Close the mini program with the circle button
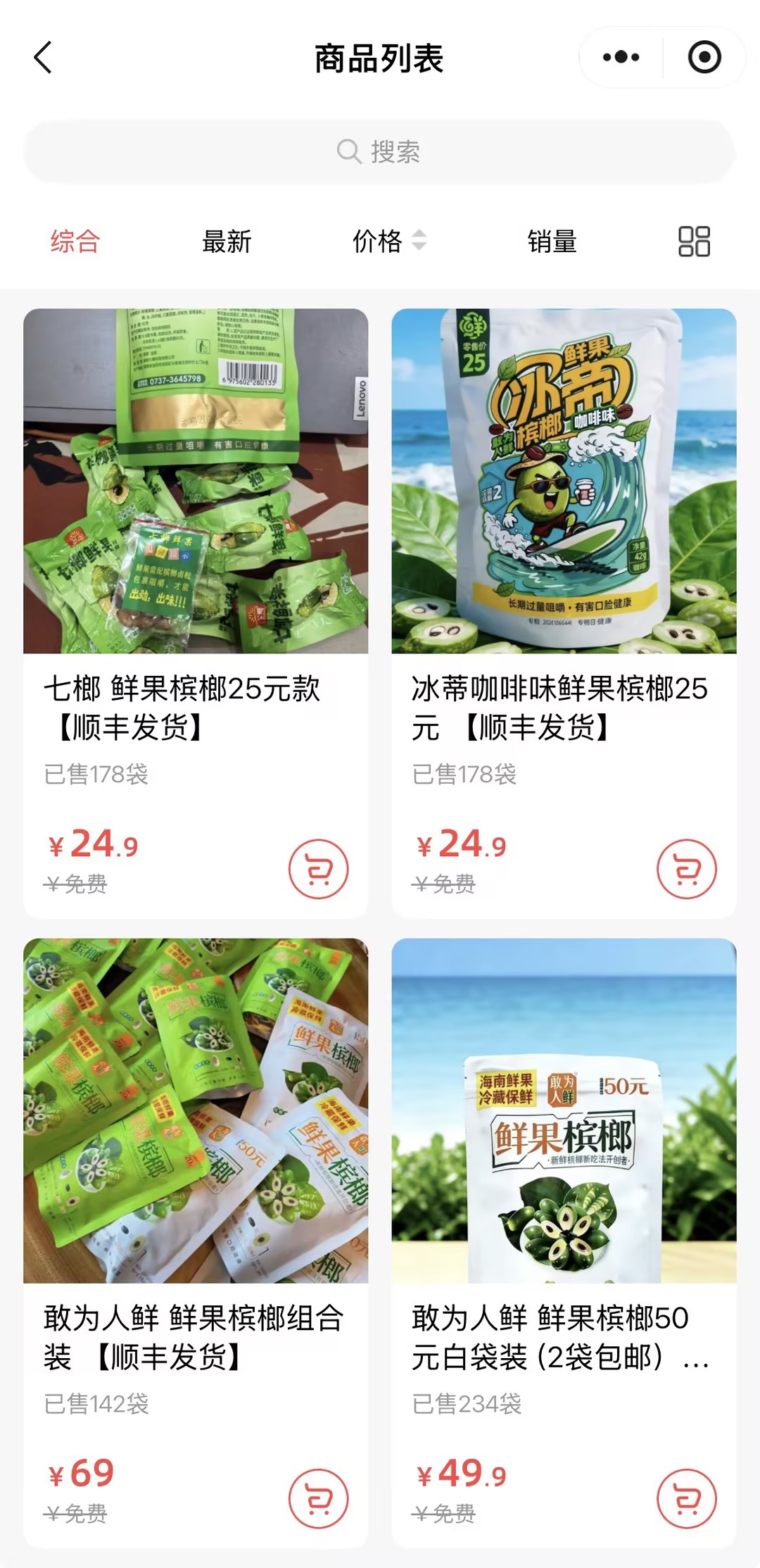 (704, 57)
